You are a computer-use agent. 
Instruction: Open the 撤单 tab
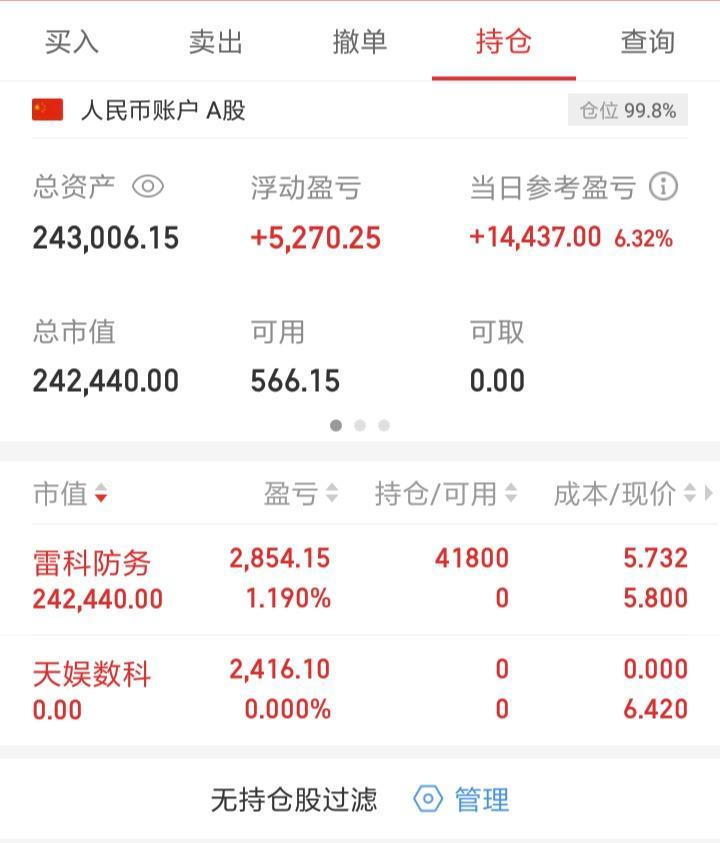click(360, 44)
